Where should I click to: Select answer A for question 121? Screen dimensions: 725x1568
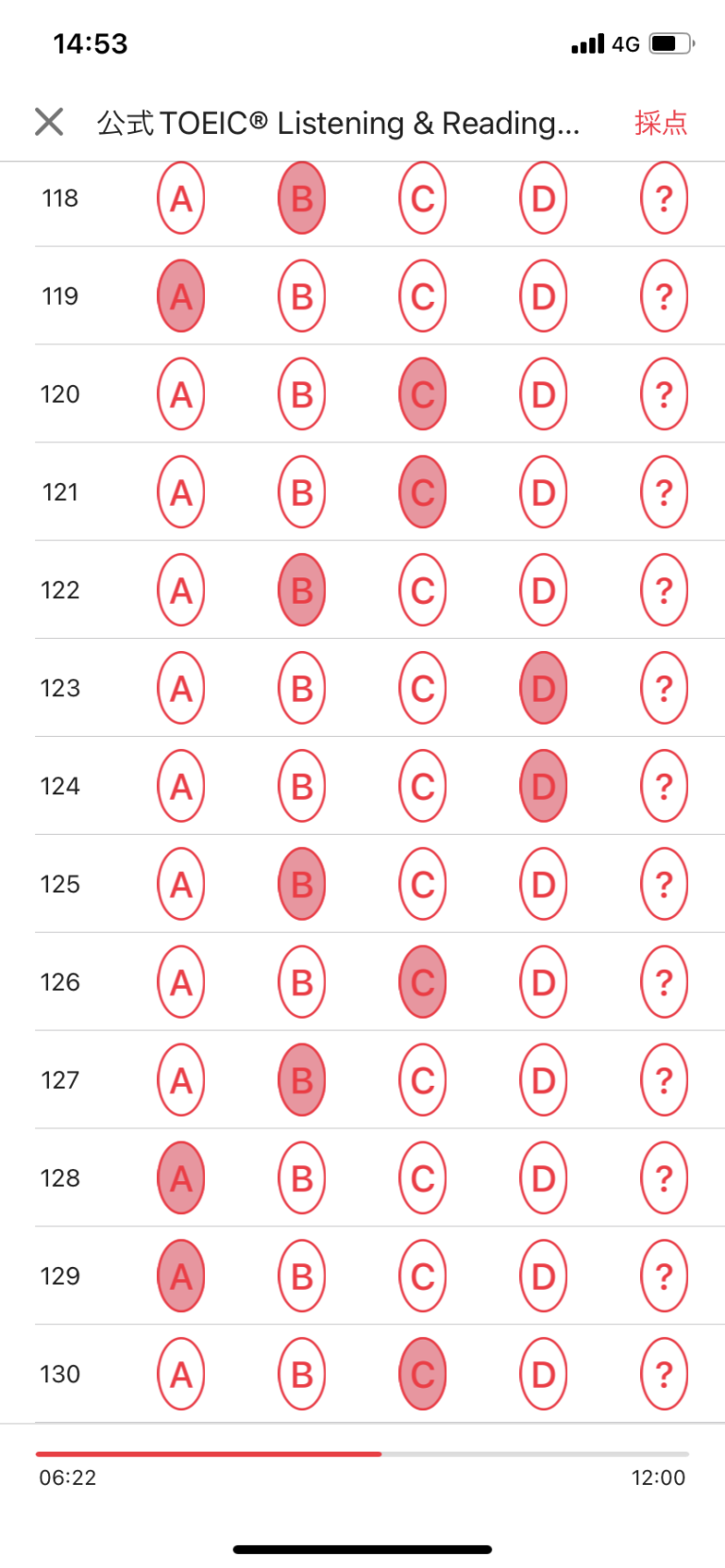181,492
